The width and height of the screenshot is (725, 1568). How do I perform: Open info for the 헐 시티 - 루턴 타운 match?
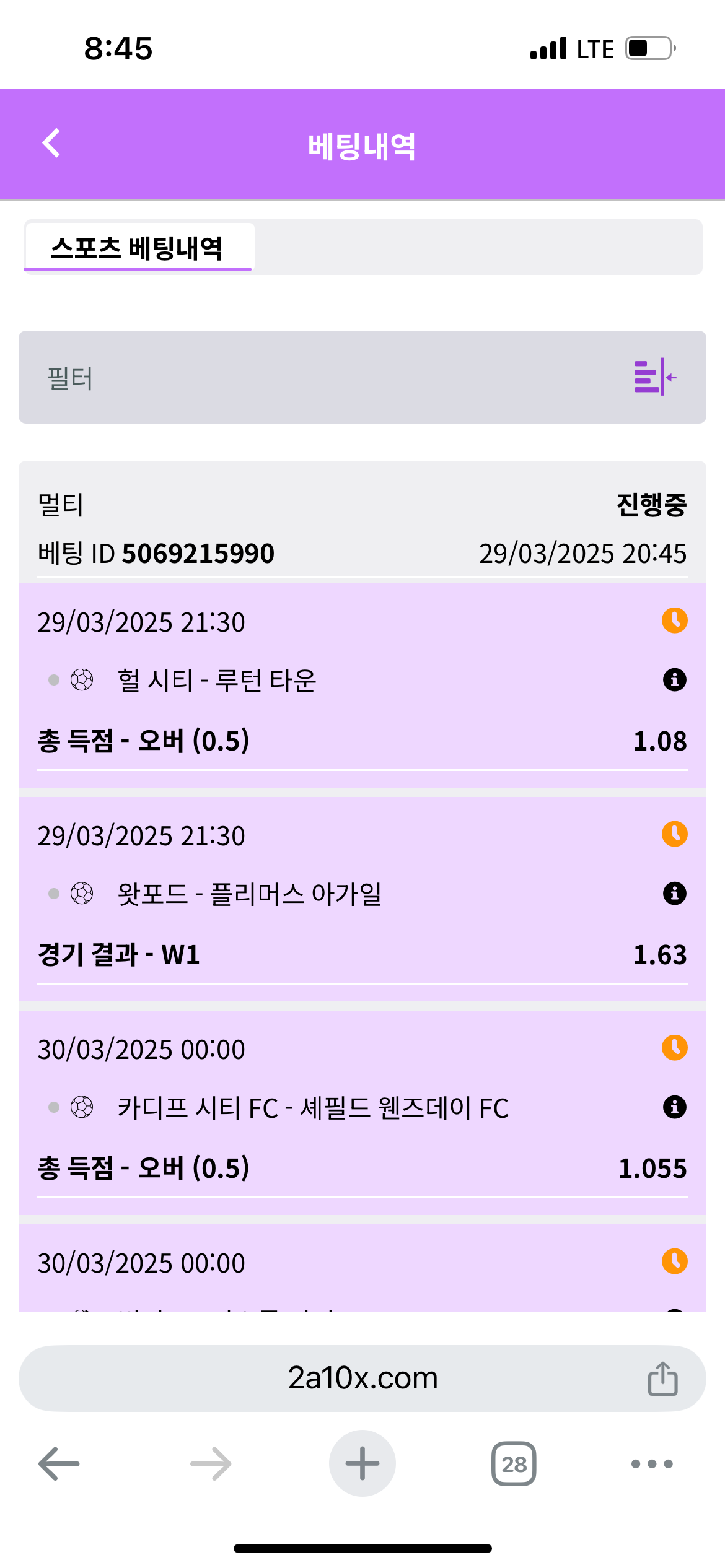(x=674, y=680)
